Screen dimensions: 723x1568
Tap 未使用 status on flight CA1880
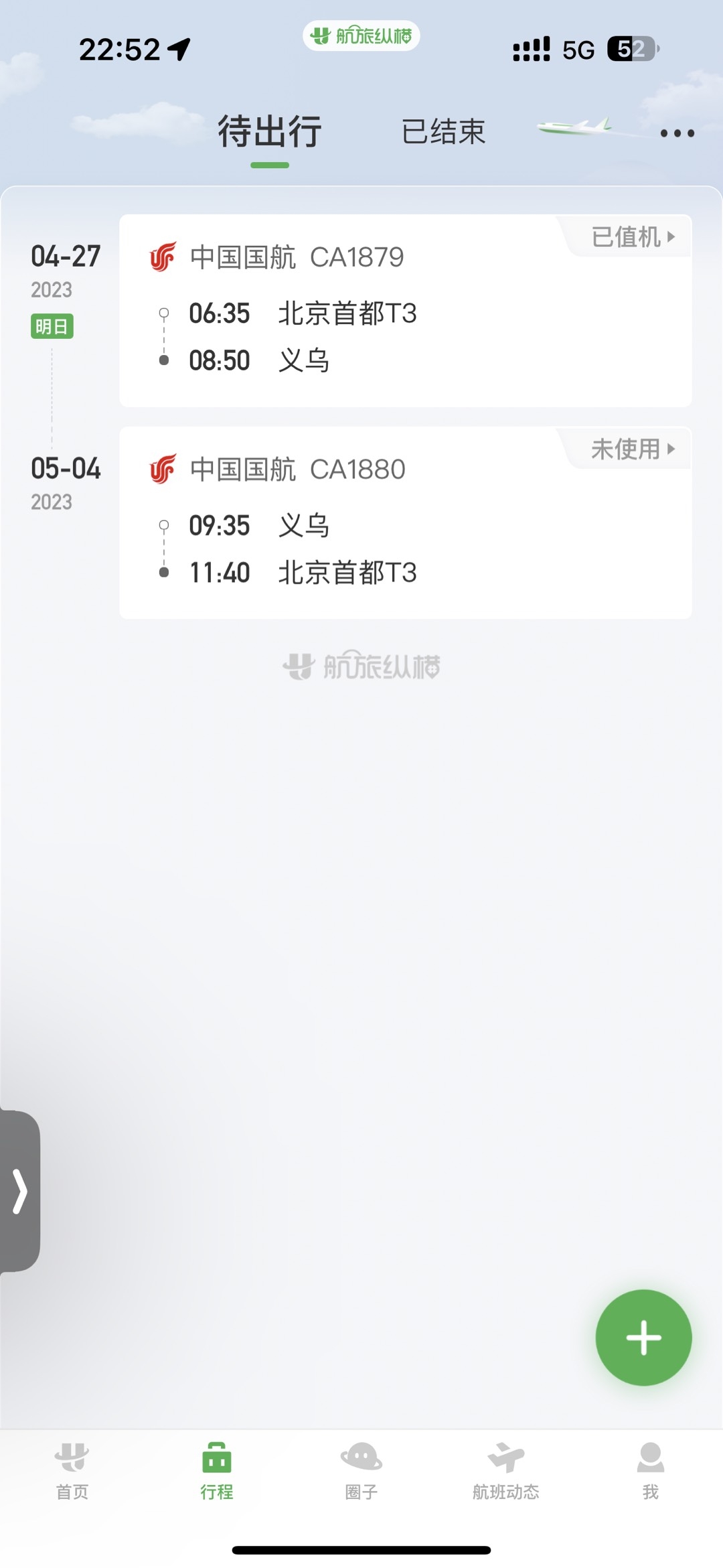[632, 449]
